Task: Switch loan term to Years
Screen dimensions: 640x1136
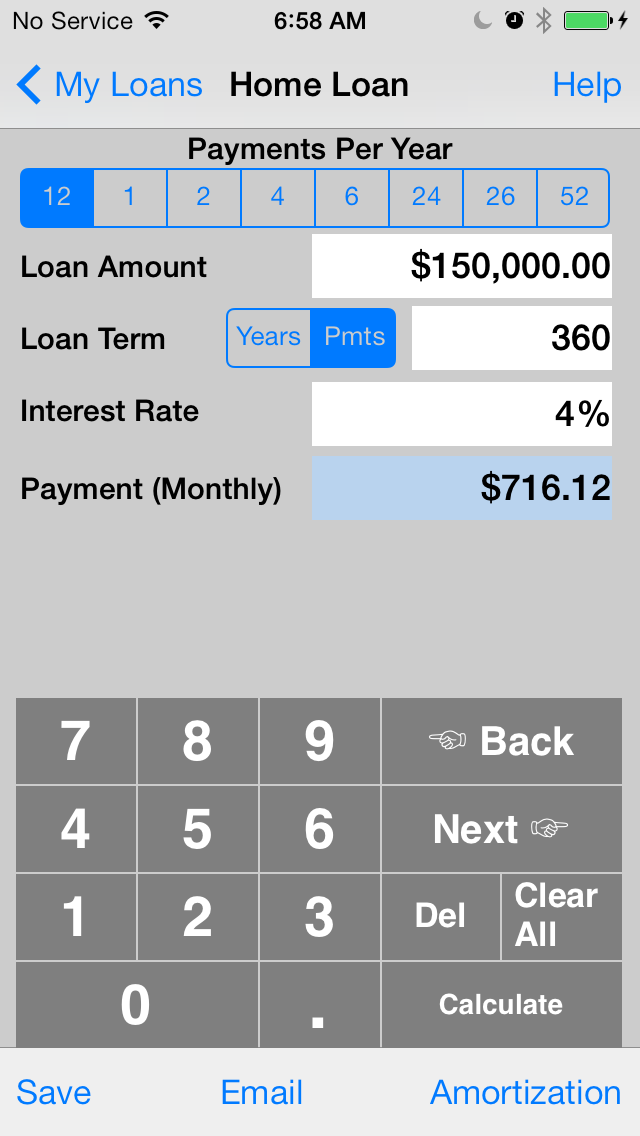Action: pos(269,338)
